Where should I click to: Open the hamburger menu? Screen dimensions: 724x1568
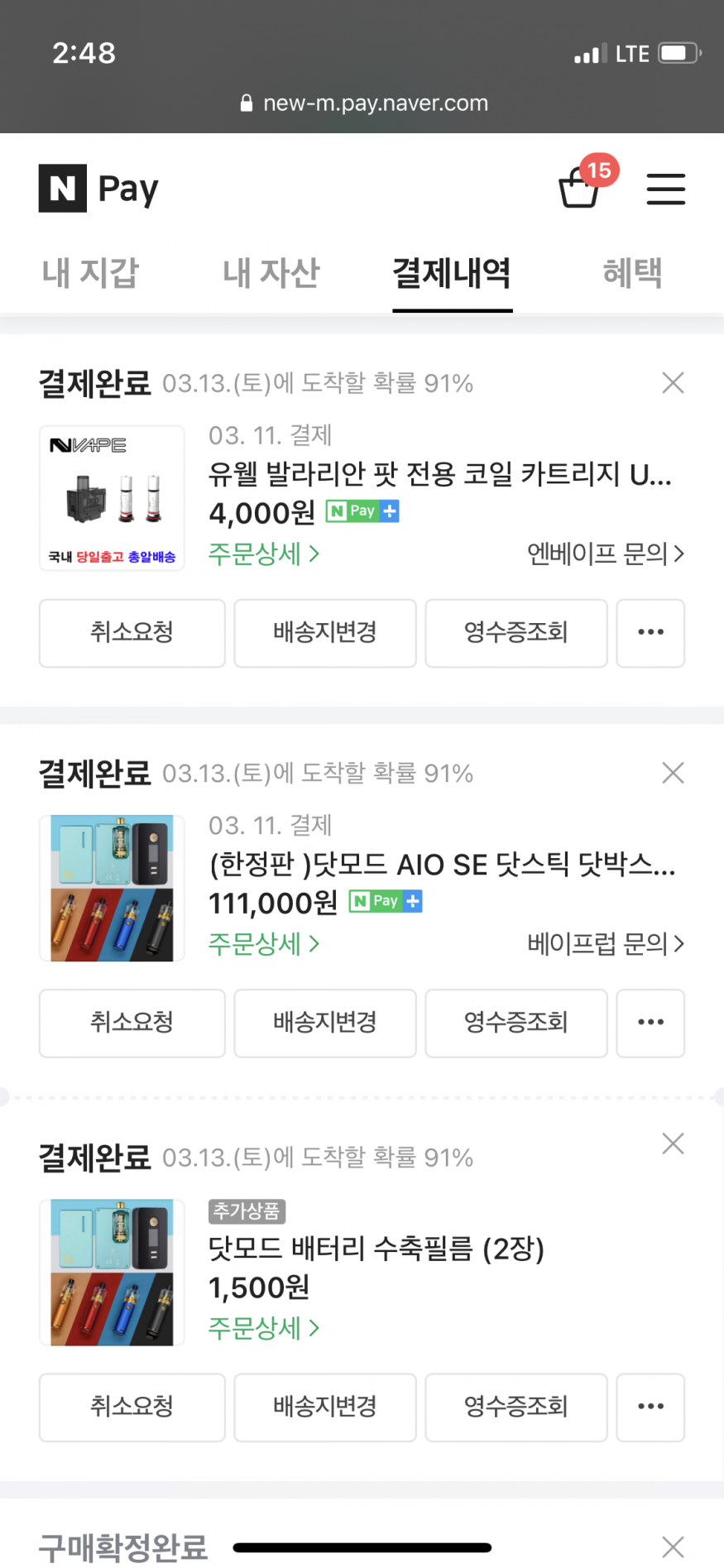pyautogui.click(x=665, y=189)
